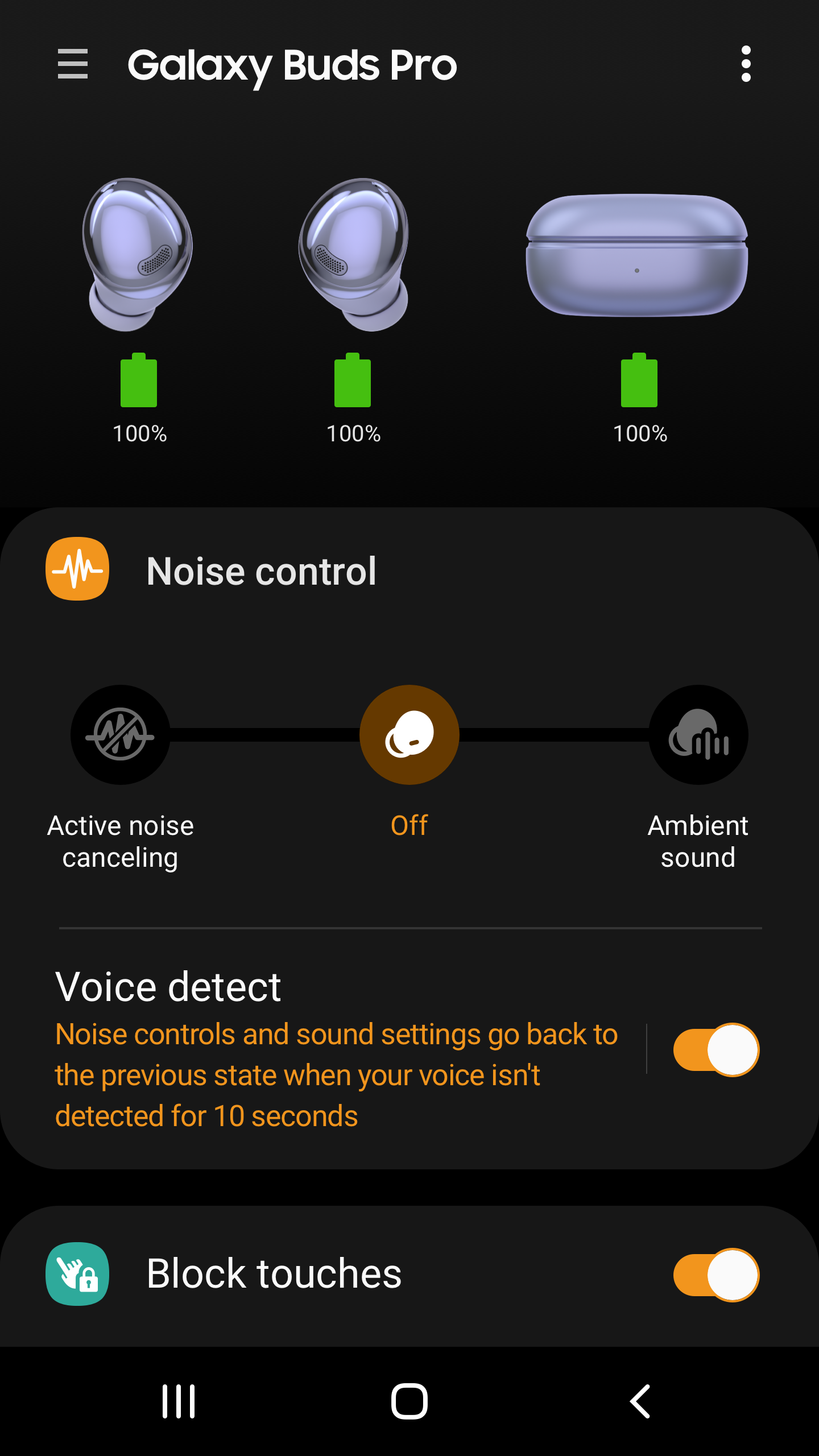
Task: Open the three-dot overflow menu
Action: (x=746, y=64)
